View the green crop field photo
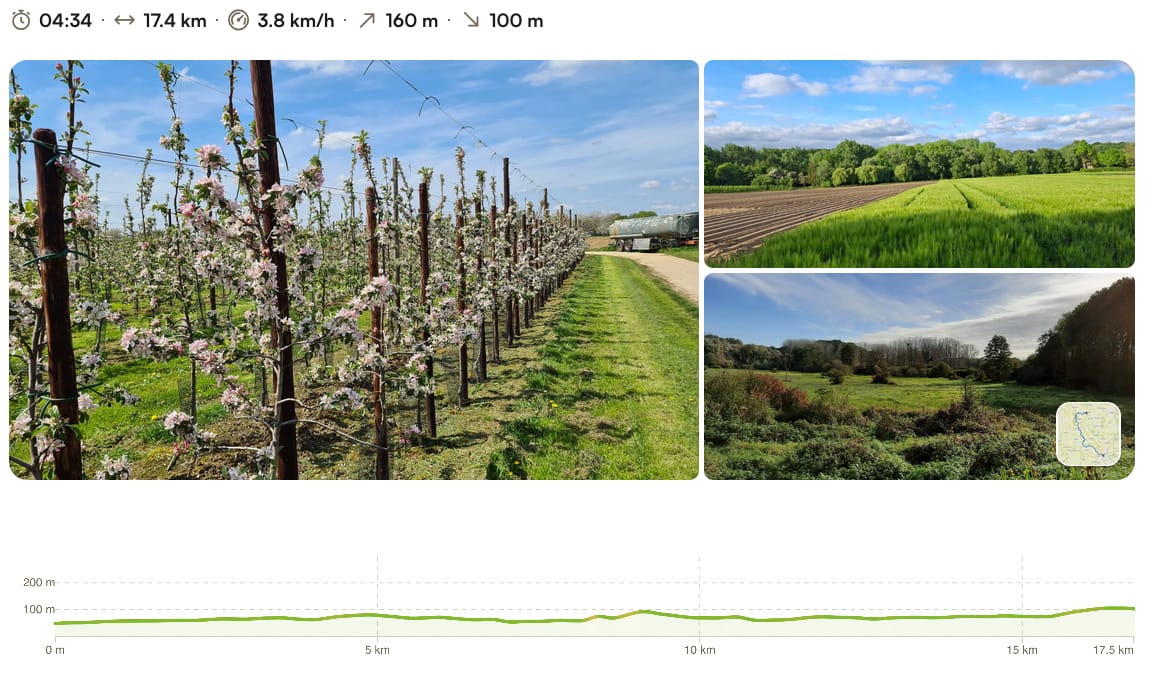Screen dimensions: 1152x678 pos(918,164)
